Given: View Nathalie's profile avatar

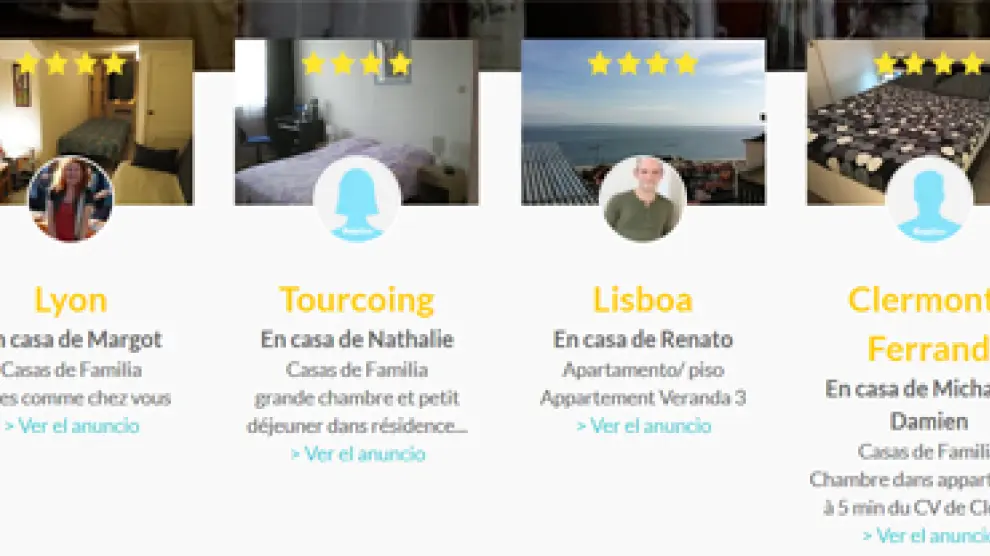Looking at the screenshot, I should point(357,199).
